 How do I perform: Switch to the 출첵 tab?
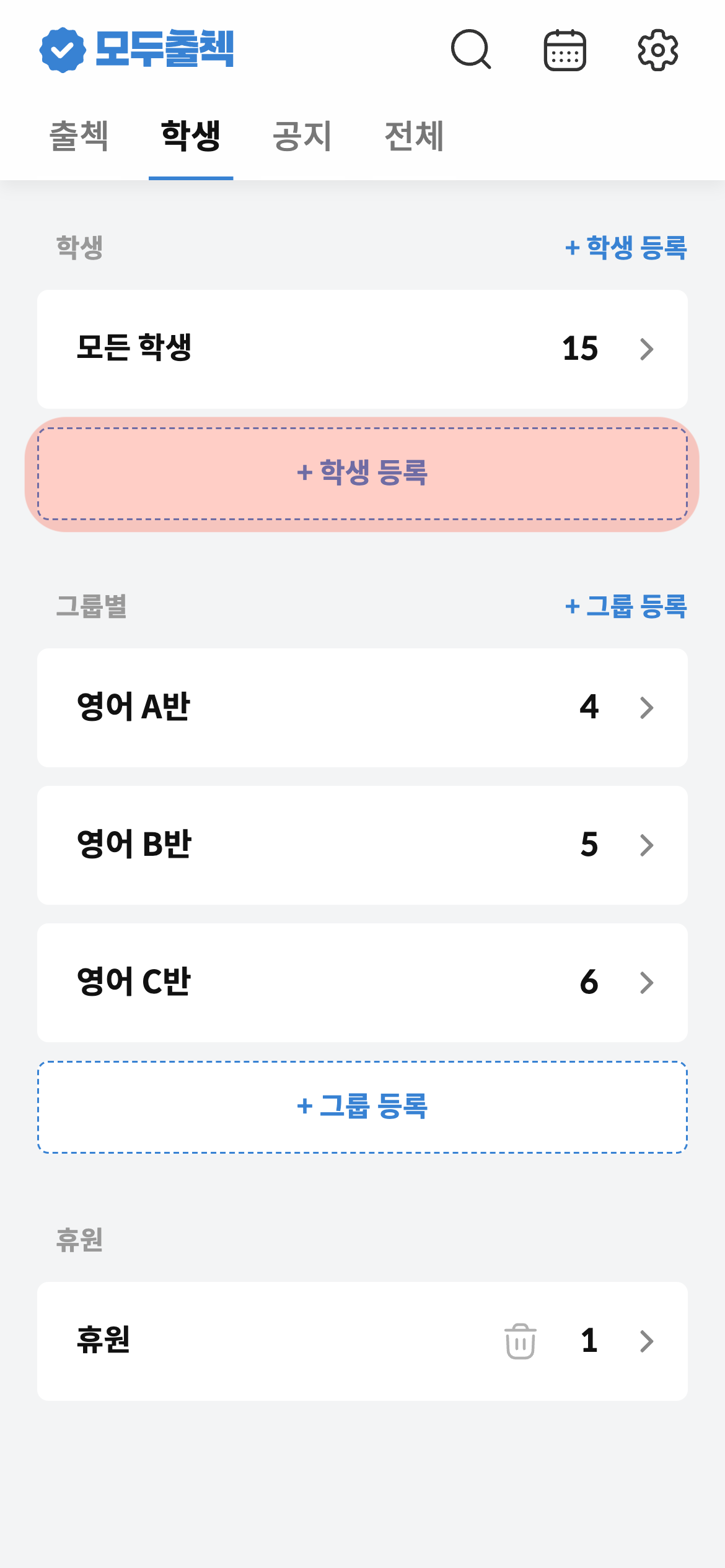(x=79, y=136)
